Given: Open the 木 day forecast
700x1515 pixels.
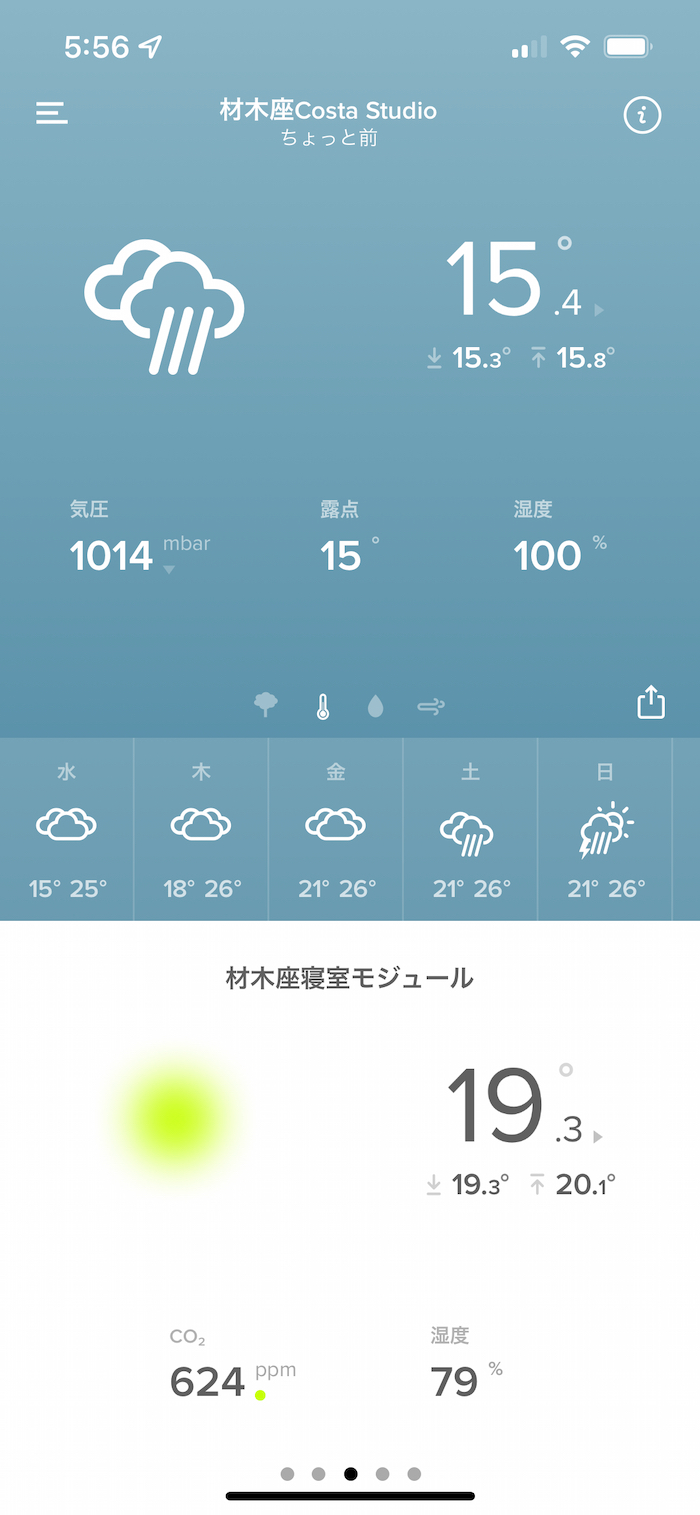Looking at the screenshot, I should [x=201, y=829].
